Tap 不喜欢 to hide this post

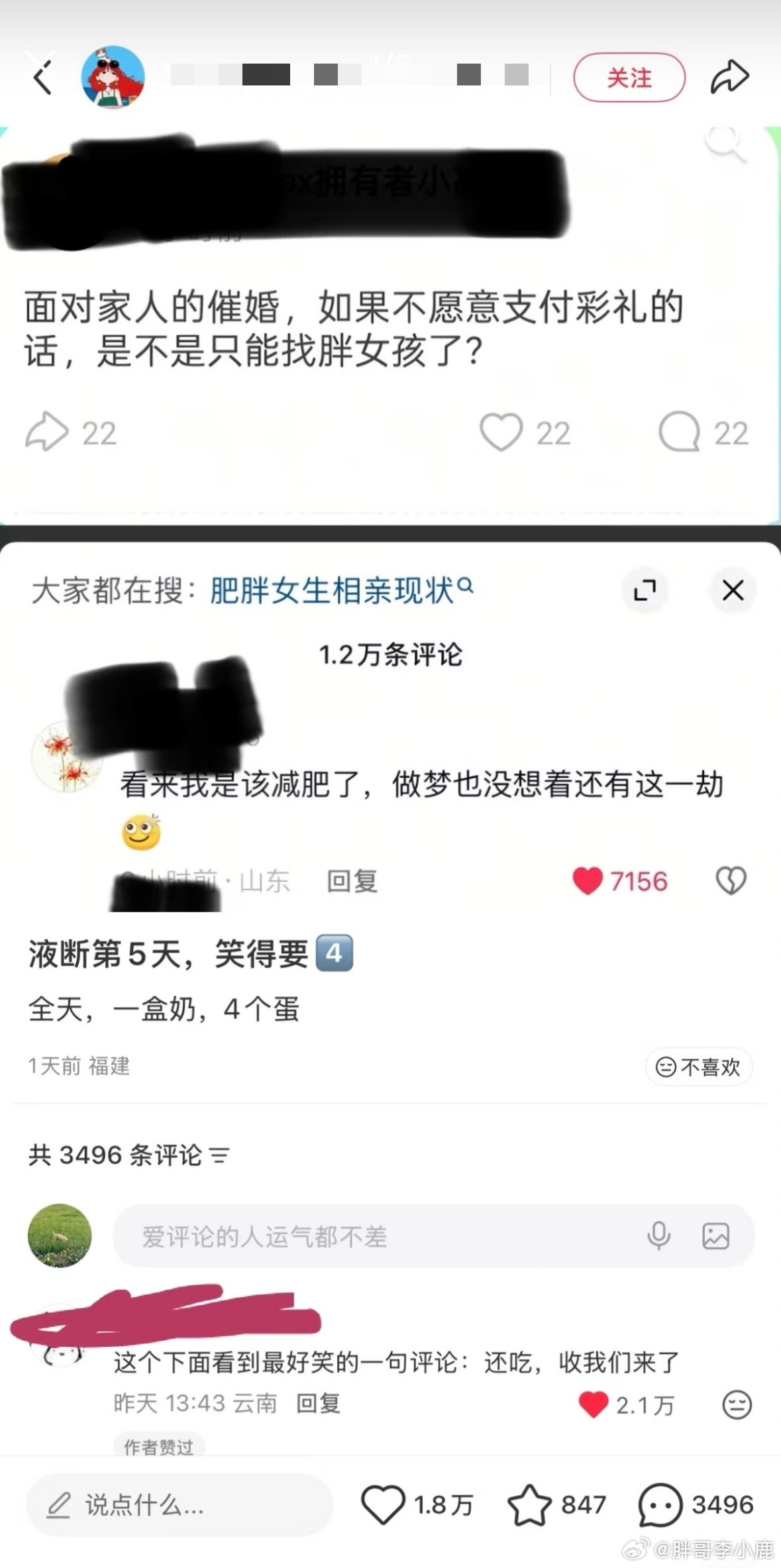pyautogui.click(x=698, y=1067)
